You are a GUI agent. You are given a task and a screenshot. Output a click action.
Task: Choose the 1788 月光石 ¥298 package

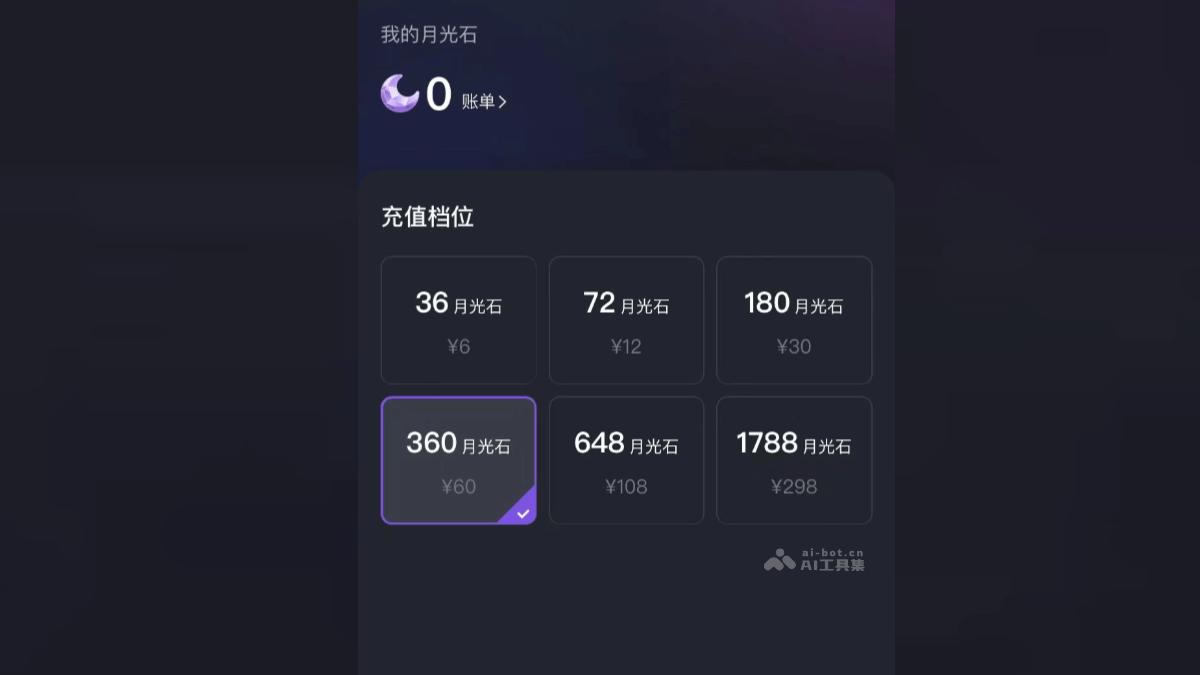[794, 460]
